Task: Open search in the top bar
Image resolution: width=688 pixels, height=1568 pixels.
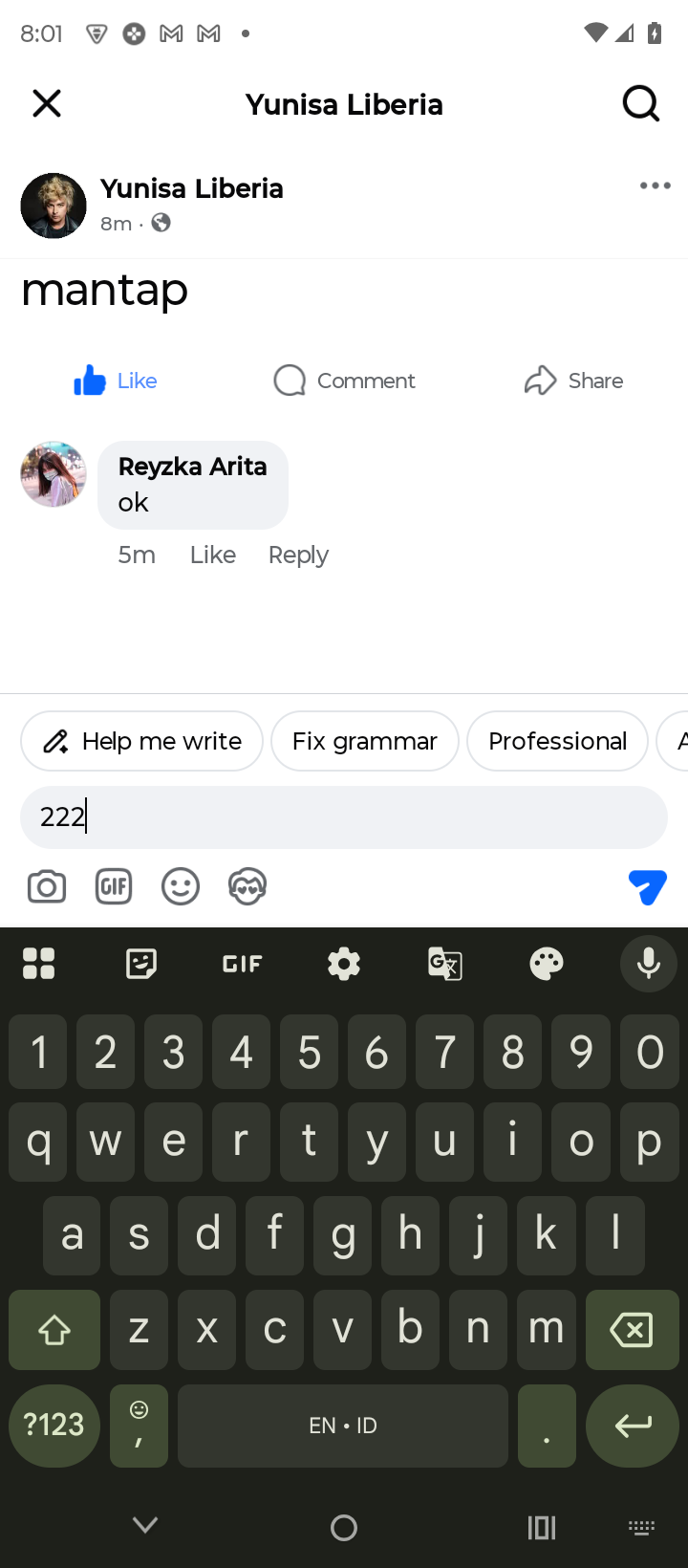Action: (x=640, y=103)
